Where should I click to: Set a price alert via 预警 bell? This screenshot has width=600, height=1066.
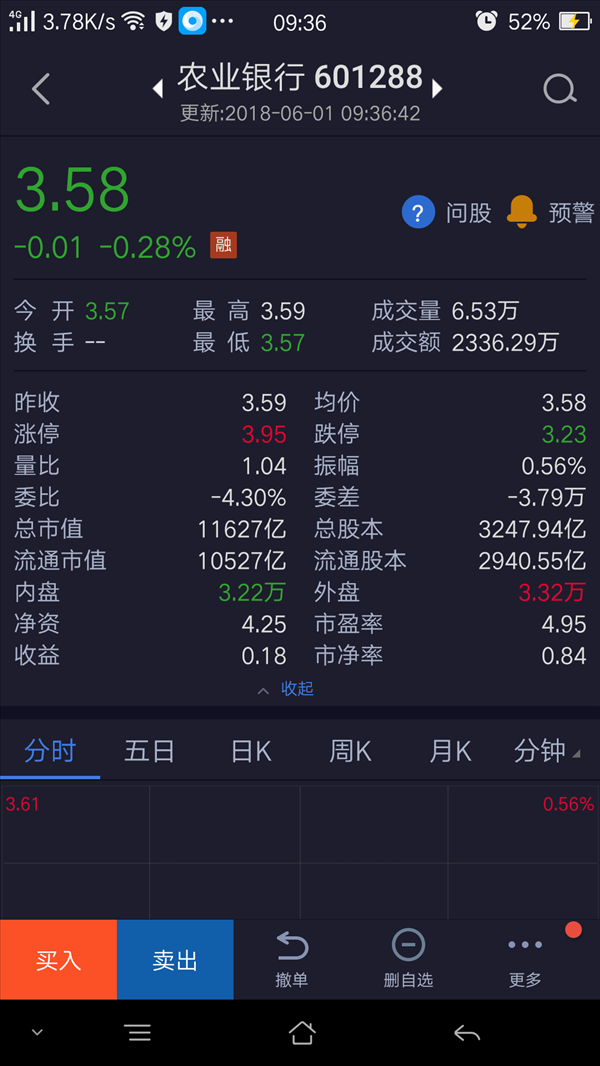tap(550, 213)
